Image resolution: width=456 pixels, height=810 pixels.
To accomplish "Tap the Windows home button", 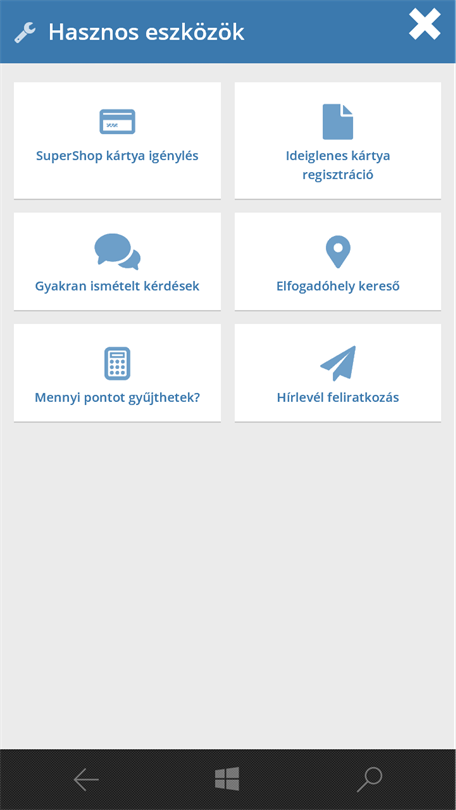I will 227,778.
